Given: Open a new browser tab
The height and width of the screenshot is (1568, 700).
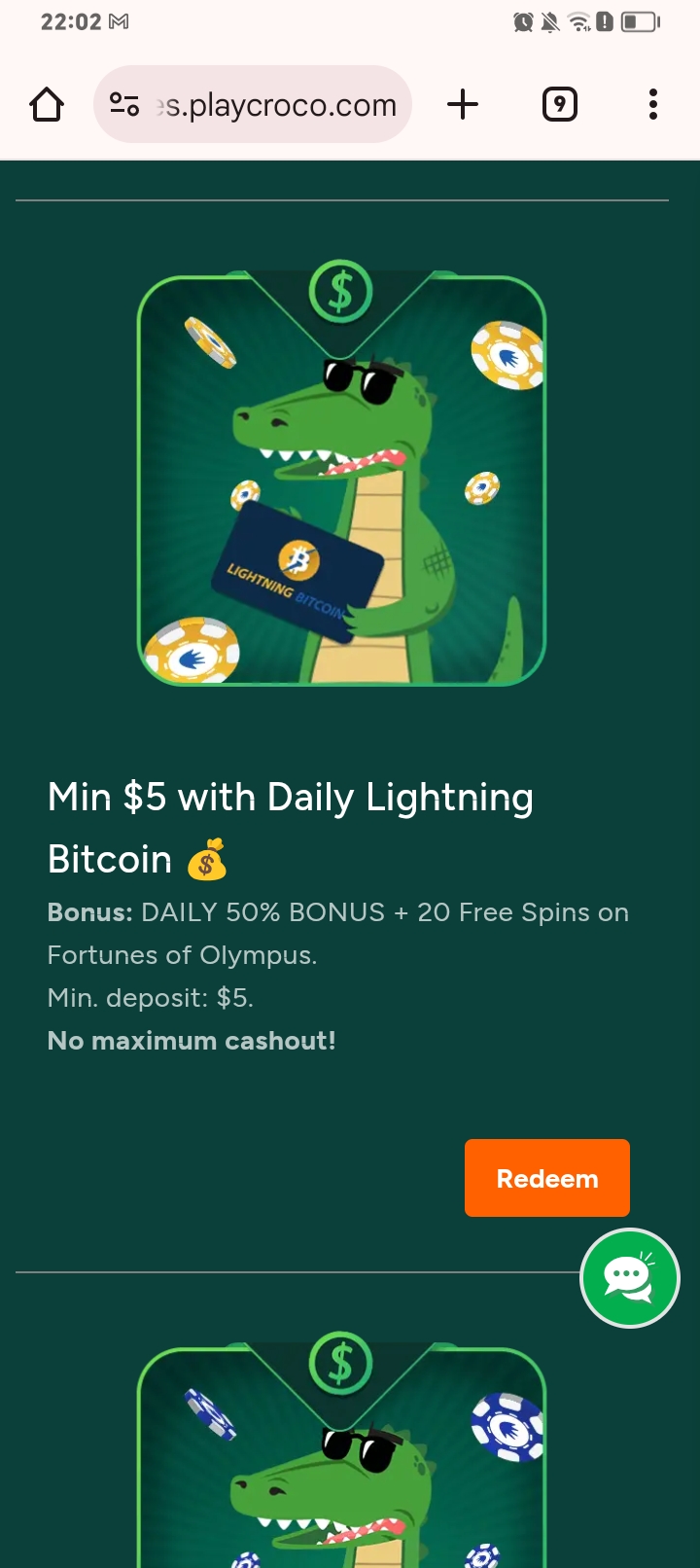Looking at the screenshot, I should [x=463, y=104].
